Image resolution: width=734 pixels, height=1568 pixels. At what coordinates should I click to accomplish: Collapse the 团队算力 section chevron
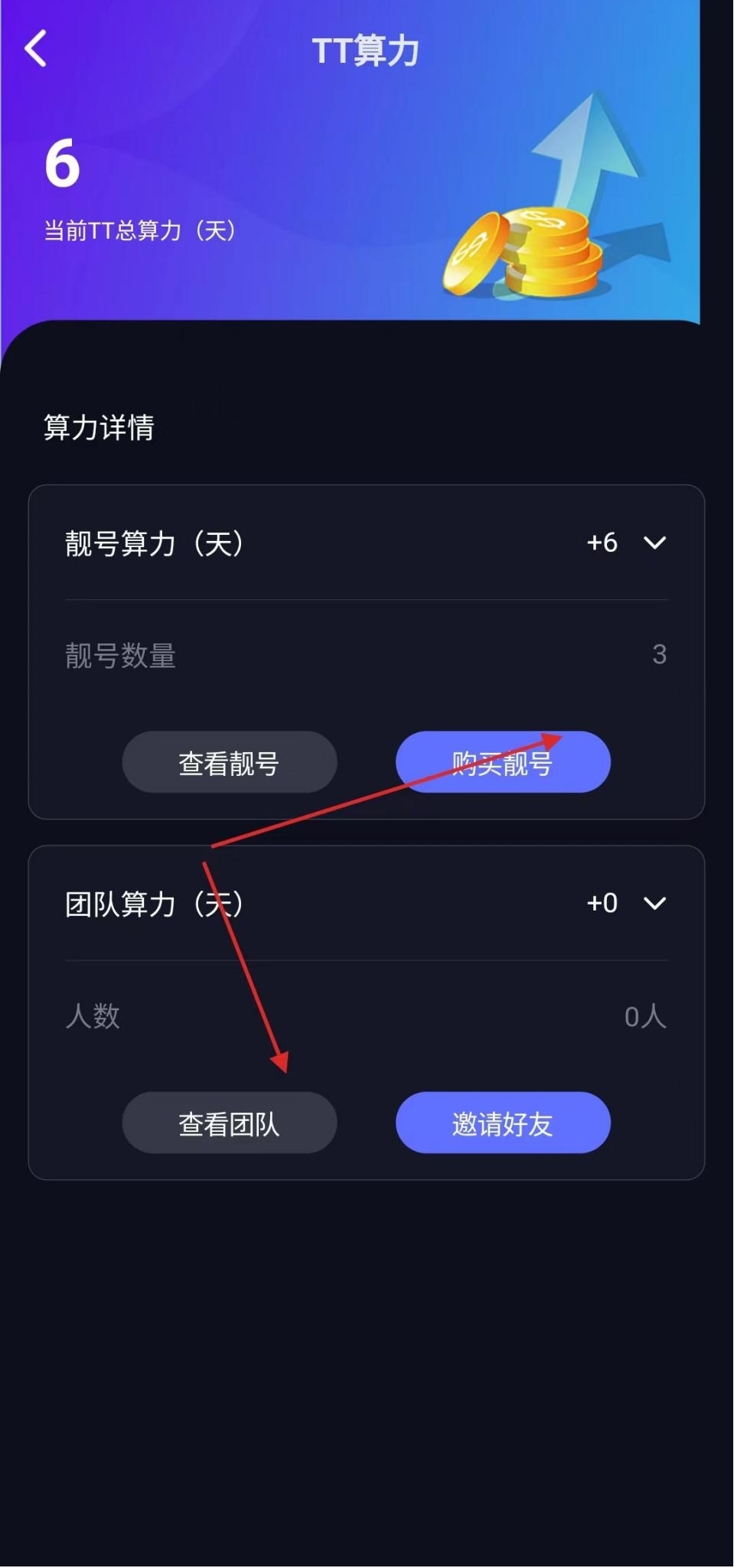click(x=654, y=903)
